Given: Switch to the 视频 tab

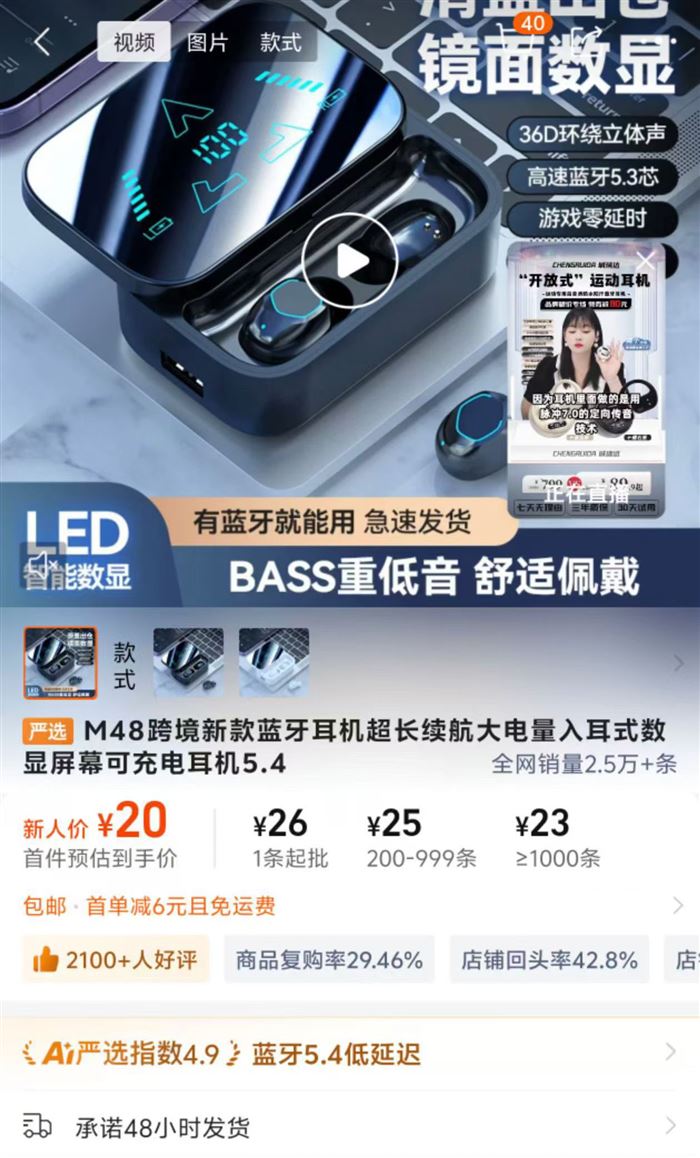Looking at the screenshot, I should 134,42.
